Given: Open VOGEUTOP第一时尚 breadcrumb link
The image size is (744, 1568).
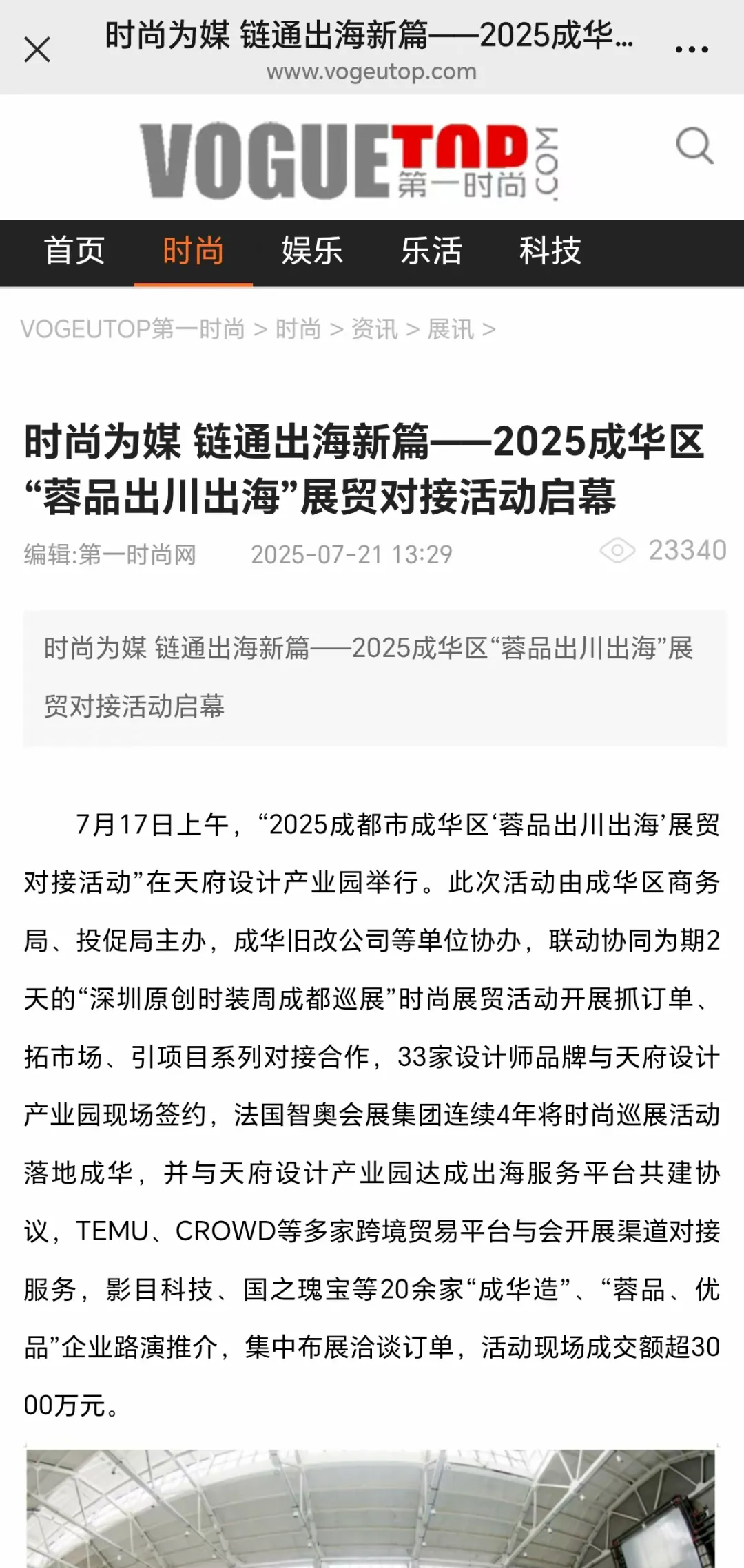Looking at the screenshot, I should point(133,329).
